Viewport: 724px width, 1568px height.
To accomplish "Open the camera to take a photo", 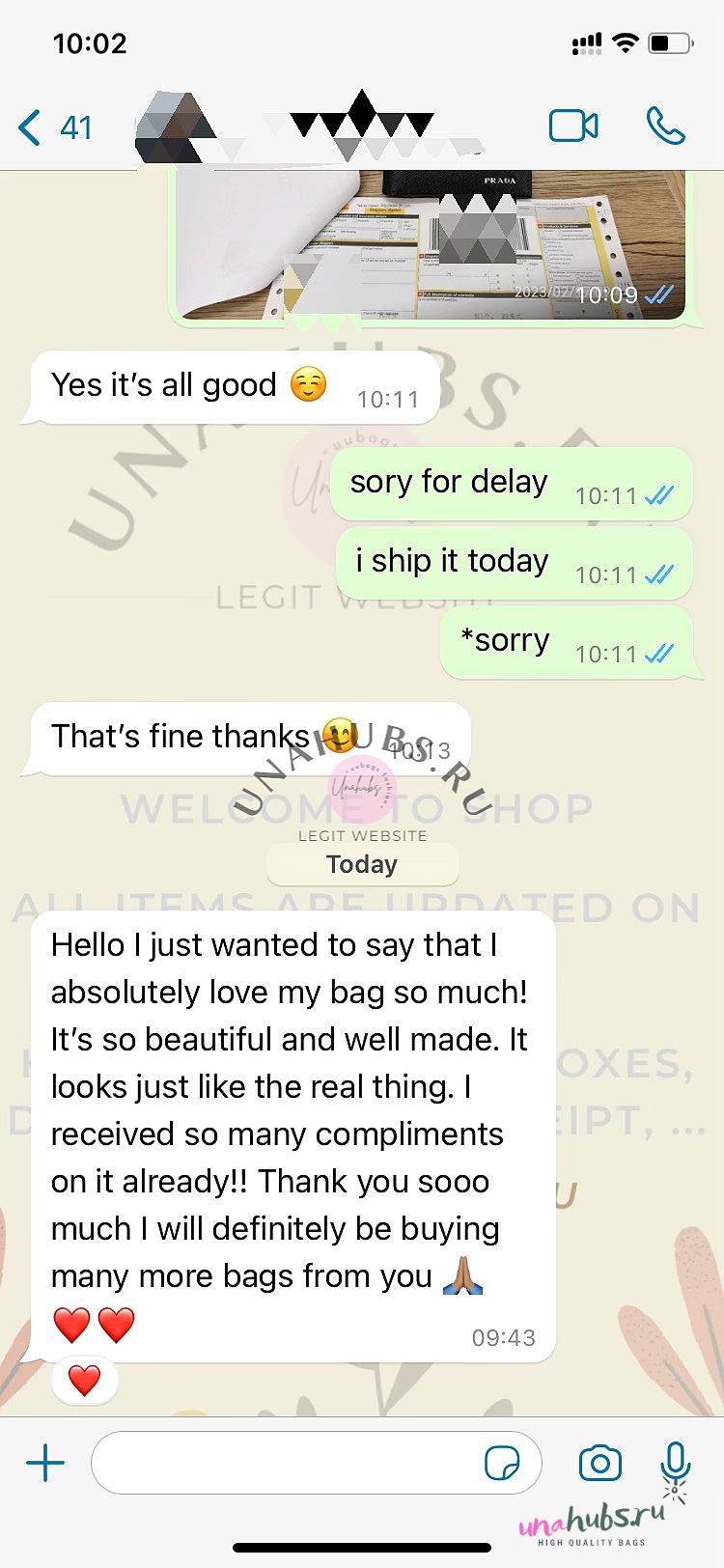I will [x=599, y=1464].
